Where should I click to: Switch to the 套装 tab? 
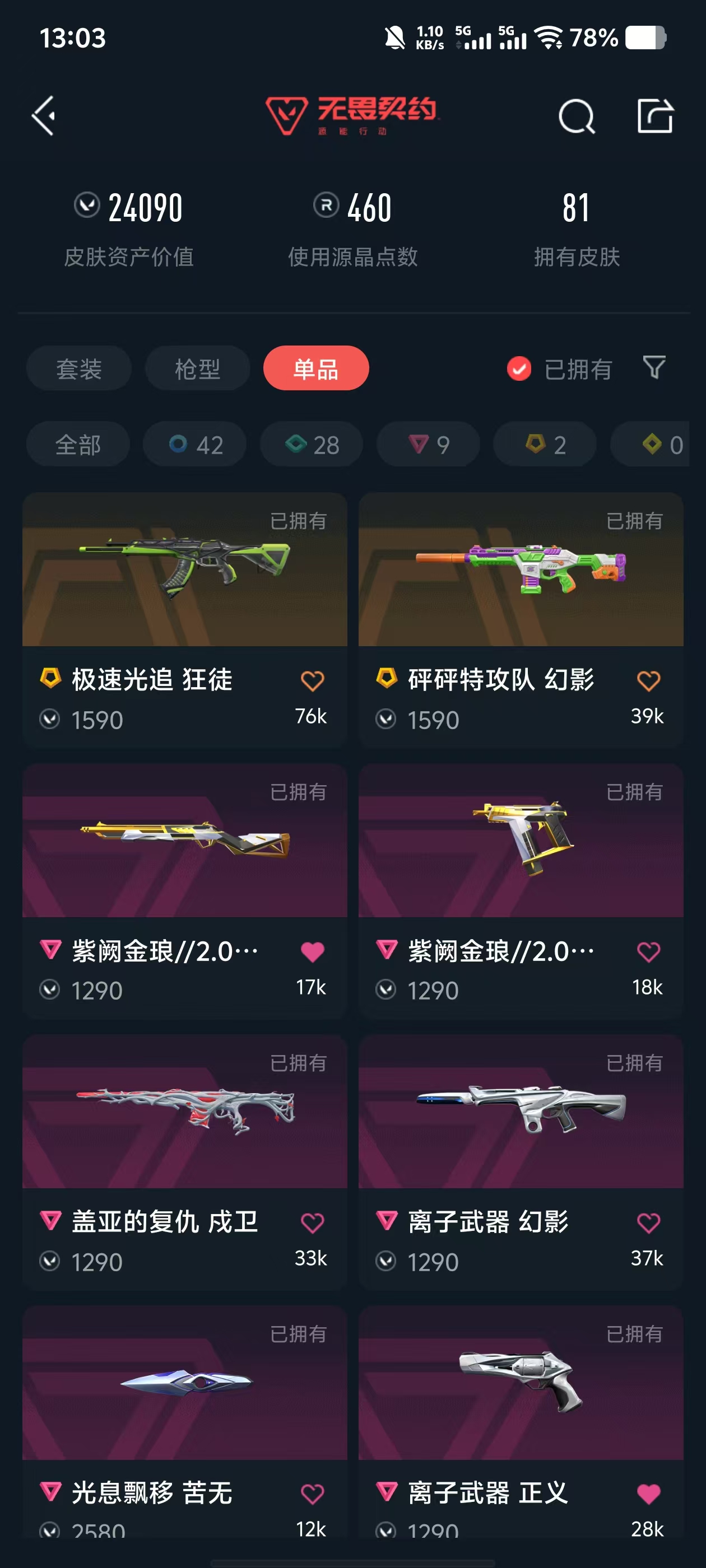coord(78,368)
